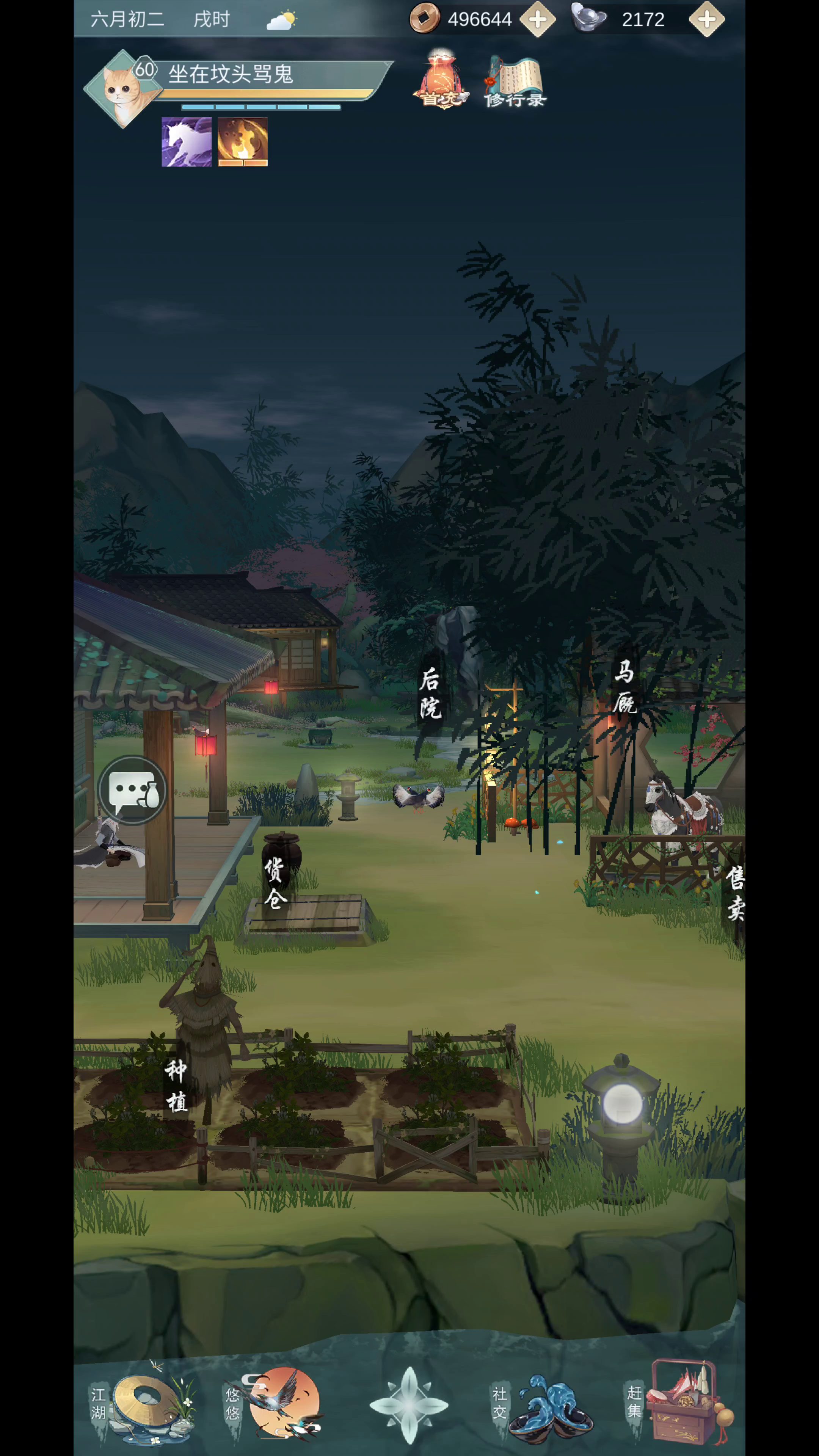
Task: Tap the center four-point star button
Action: 409,1404
